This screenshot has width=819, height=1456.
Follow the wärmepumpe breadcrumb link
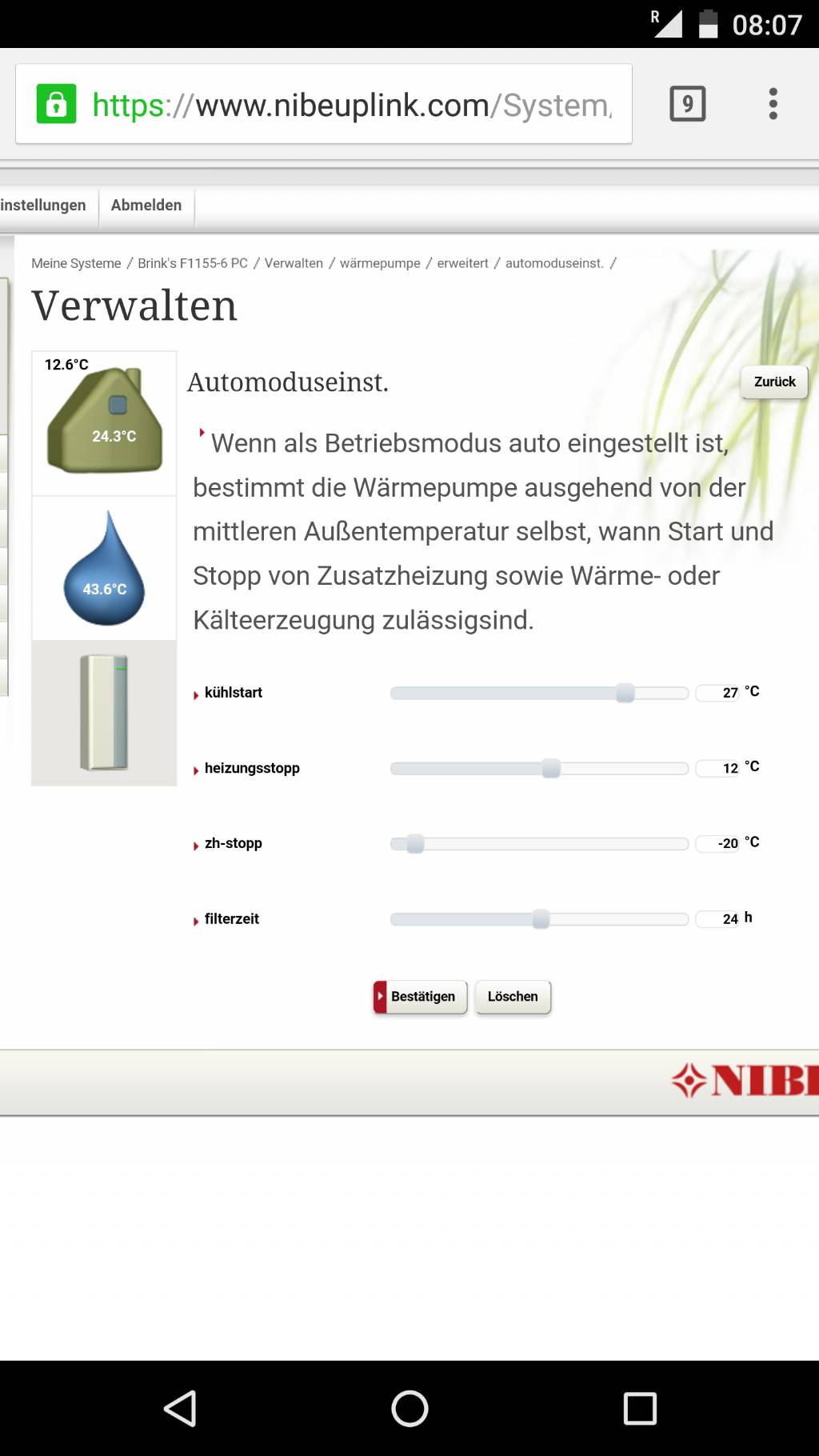point(380,263)
